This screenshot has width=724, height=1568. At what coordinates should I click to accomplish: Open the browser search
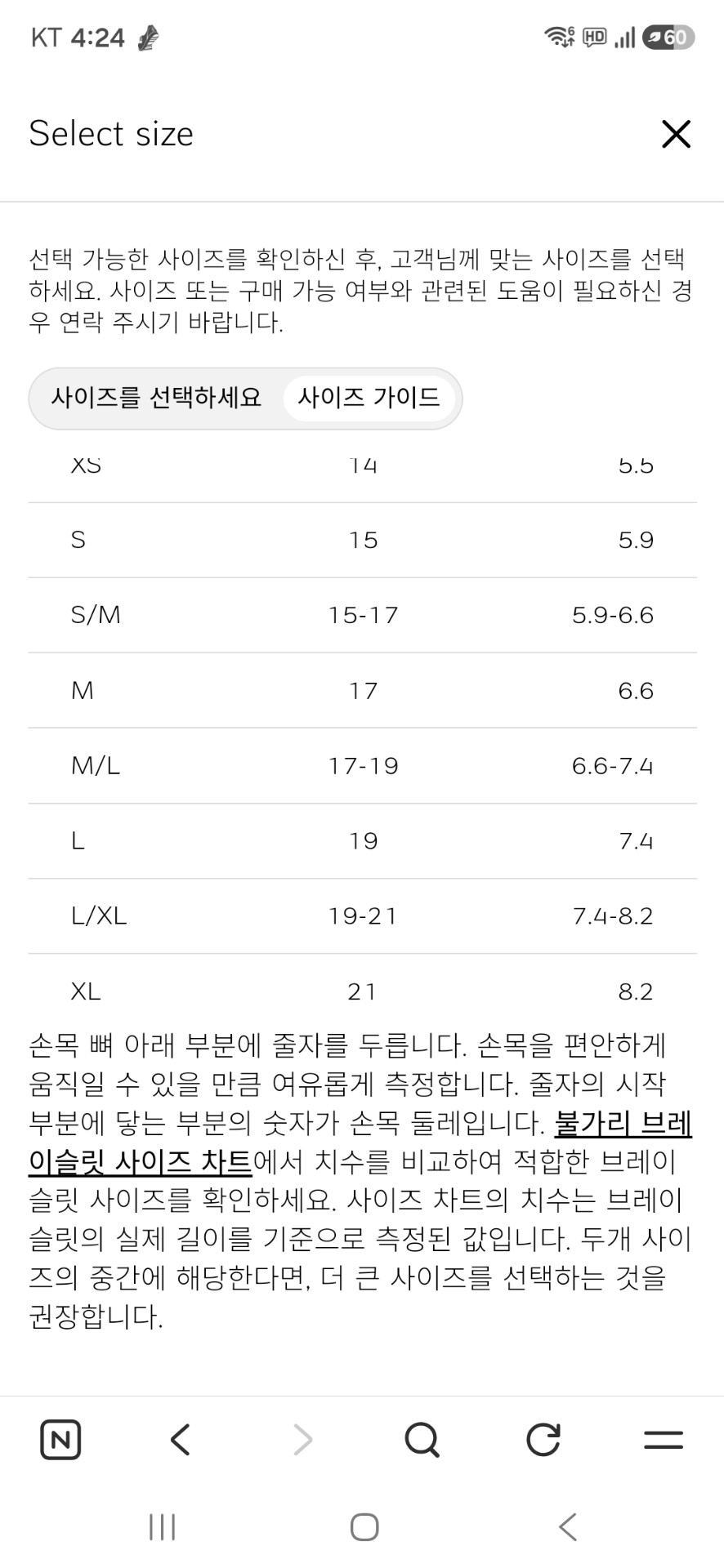click(x=422, y=1439)
